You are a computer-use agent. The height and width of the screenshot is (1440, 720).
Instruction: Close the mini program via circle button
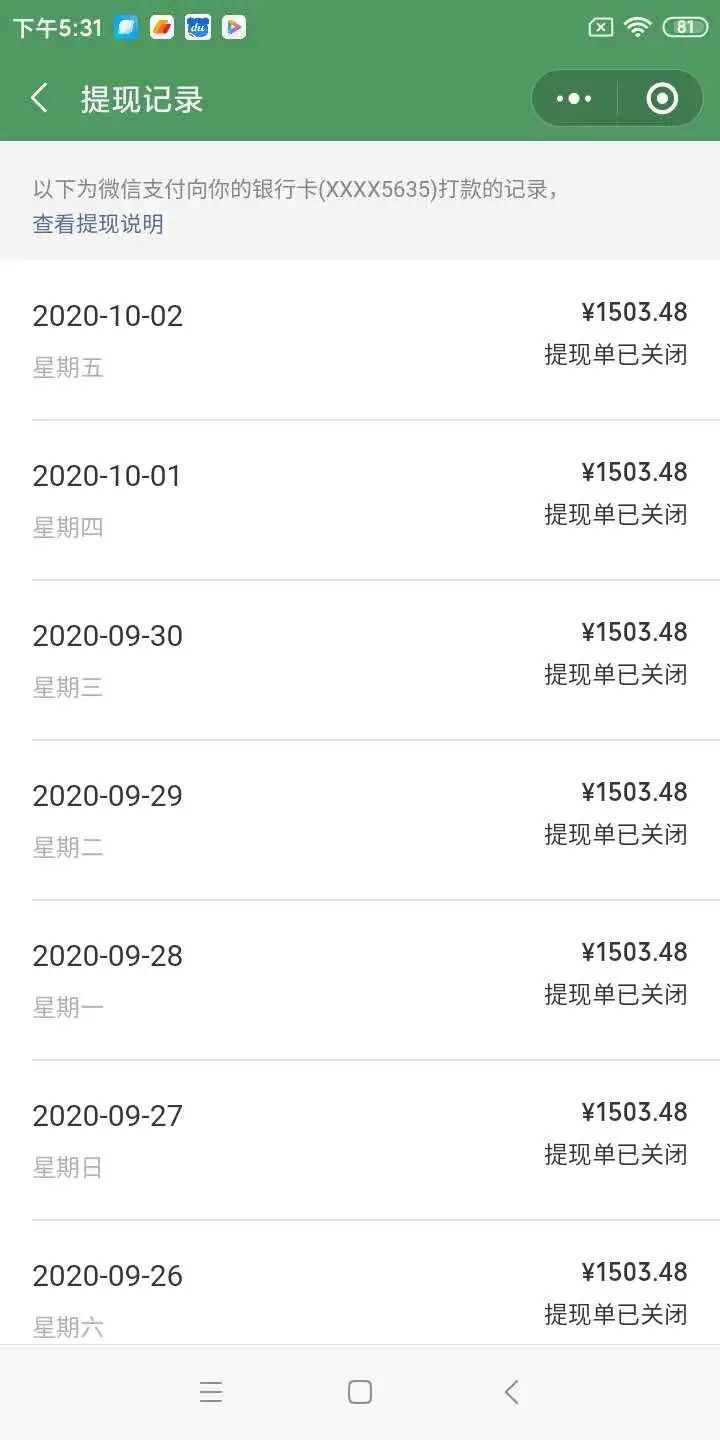(662, 98)
